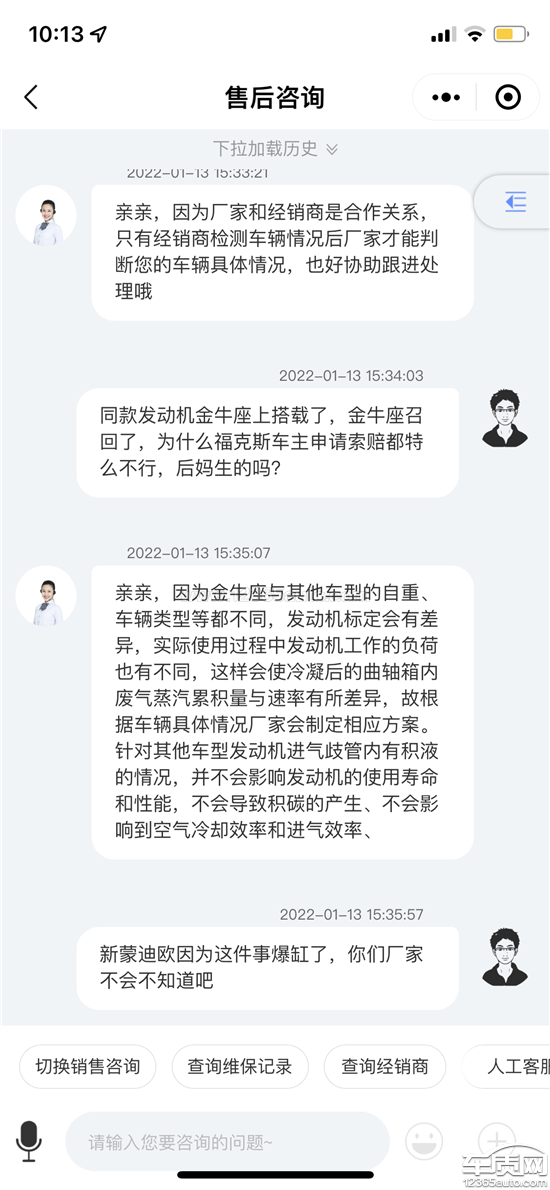Close the mini program with the circle button

pyautogui.click(x=507, y=97)
